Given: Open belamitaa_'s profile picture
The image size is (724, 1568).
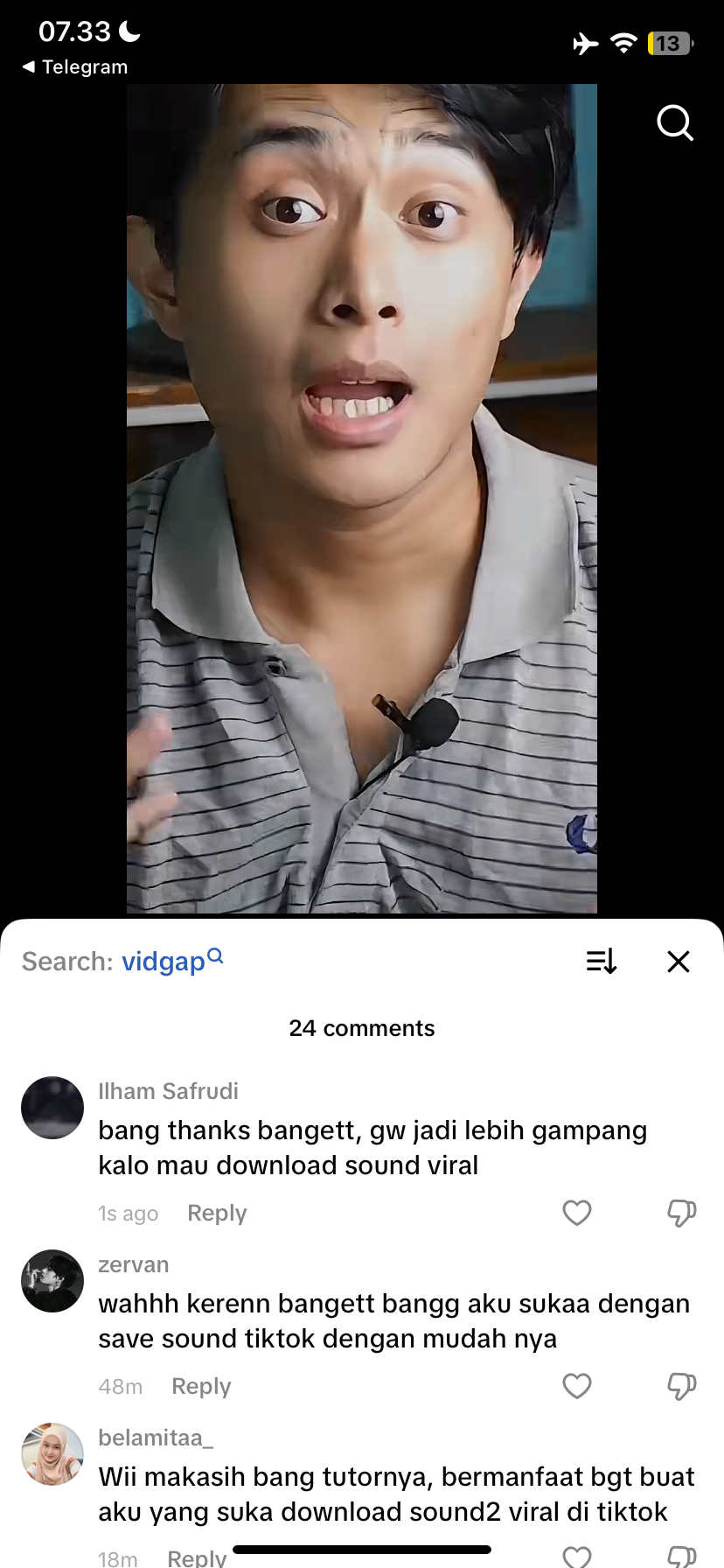Looking at the screenshot, I should click(52, 1454).
